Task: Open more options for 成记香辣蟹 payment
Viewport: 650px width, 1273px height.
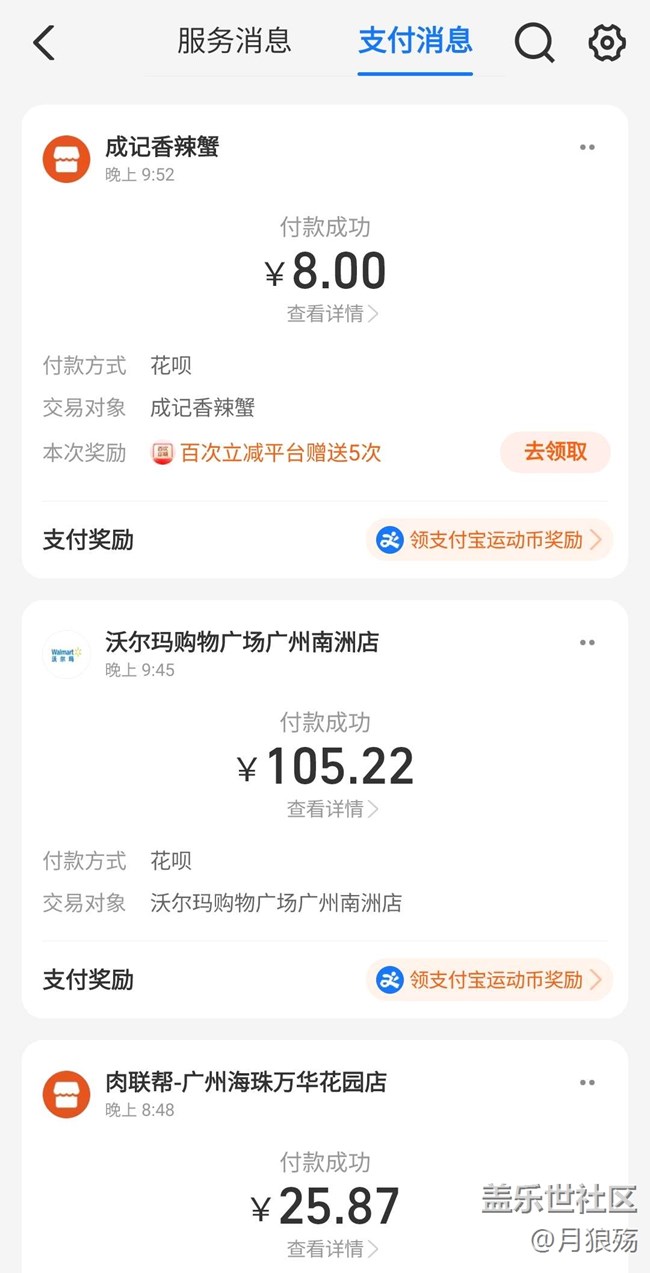Action: (x=587, y=148)
